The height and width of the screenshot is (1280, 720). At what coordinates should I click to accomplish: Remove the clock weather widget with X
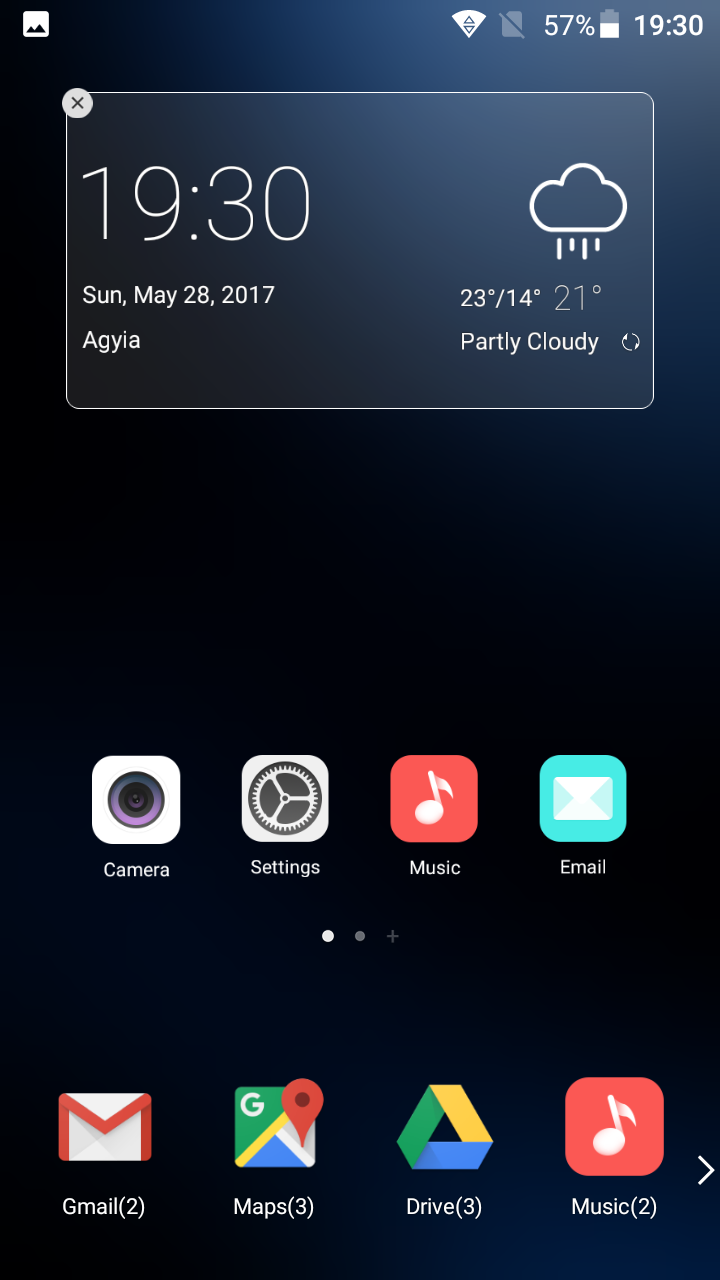(77, 103)
